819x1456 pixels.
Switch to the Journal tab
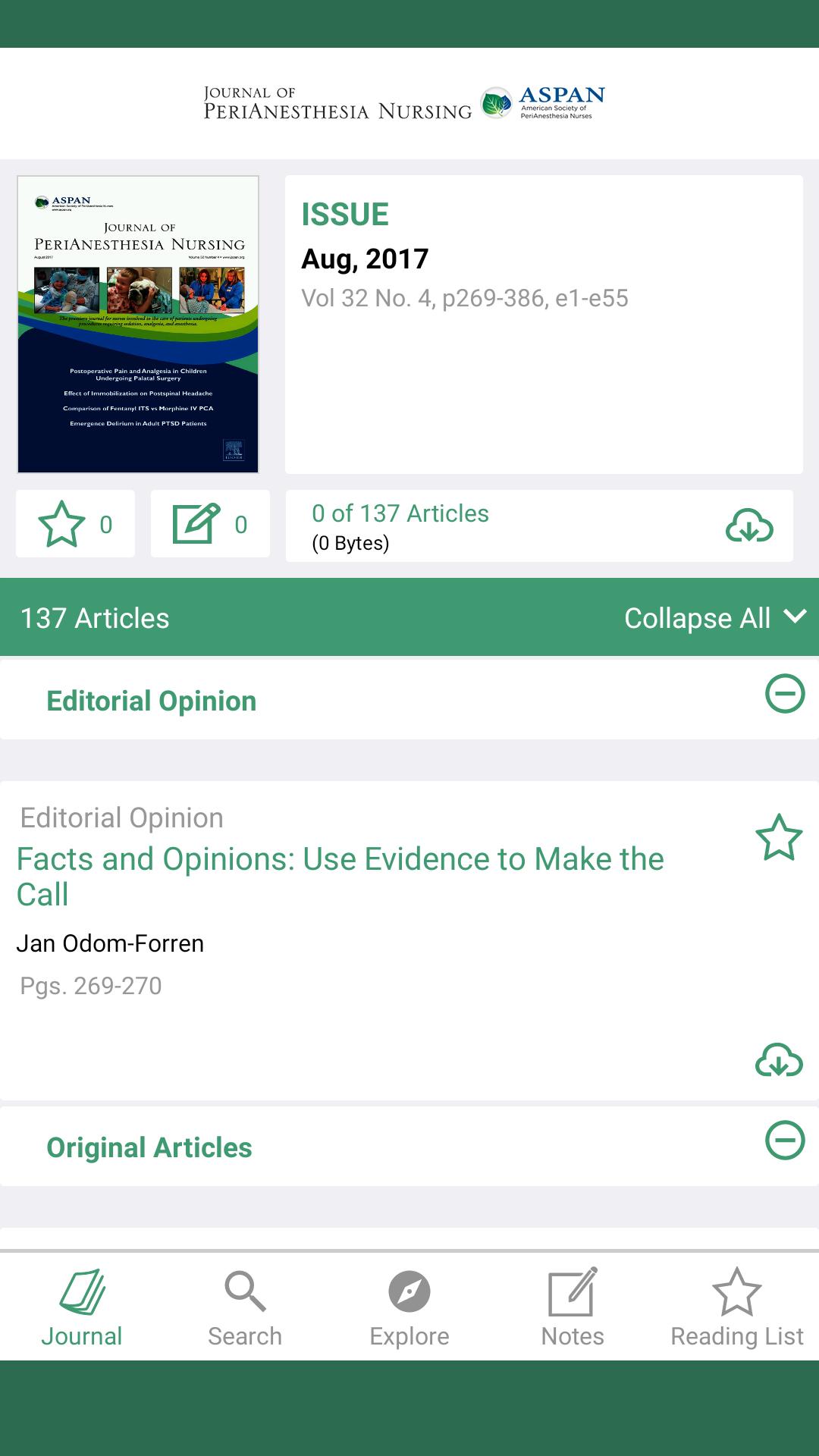pyautogui.click(x=82, y=1307)
